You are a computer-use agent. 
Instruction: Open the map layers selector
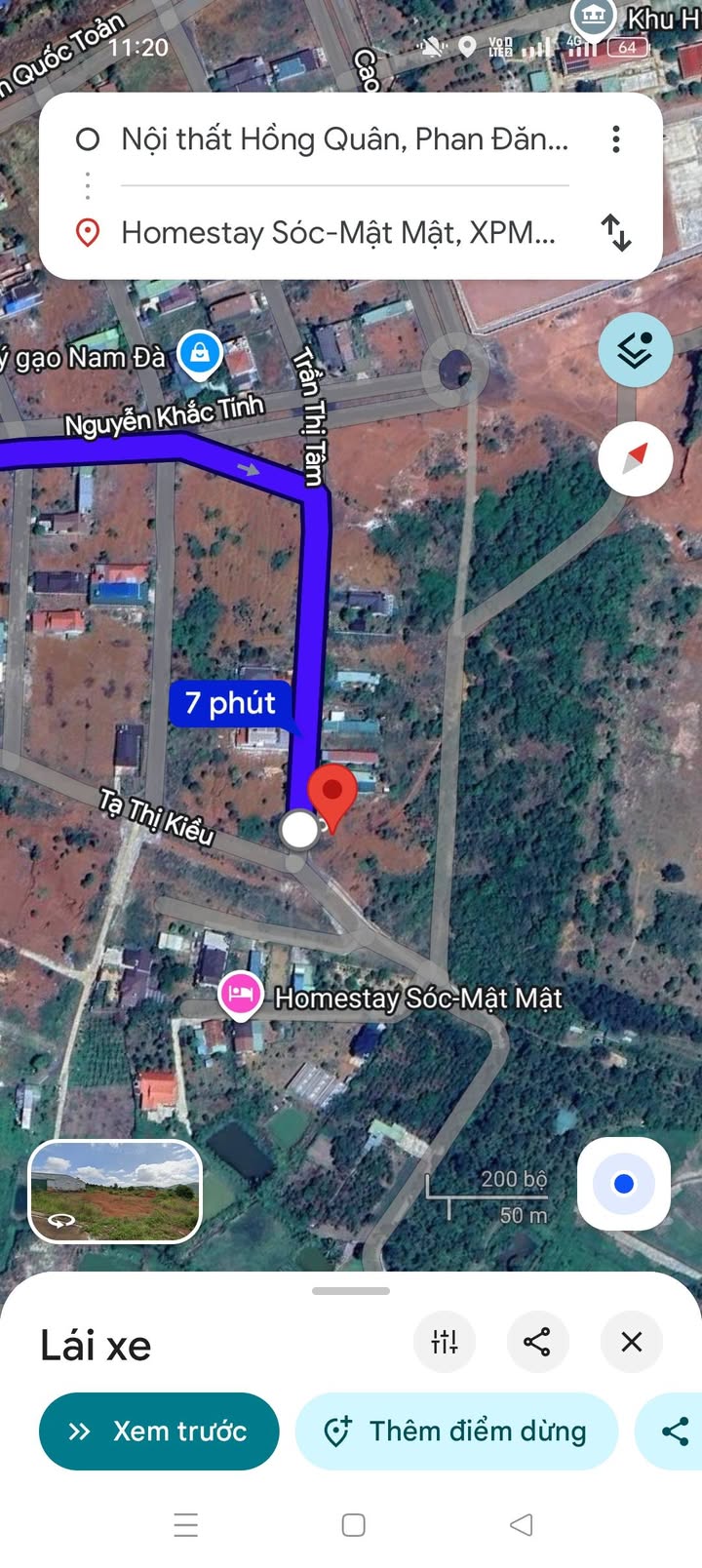(x=635, y=350)
